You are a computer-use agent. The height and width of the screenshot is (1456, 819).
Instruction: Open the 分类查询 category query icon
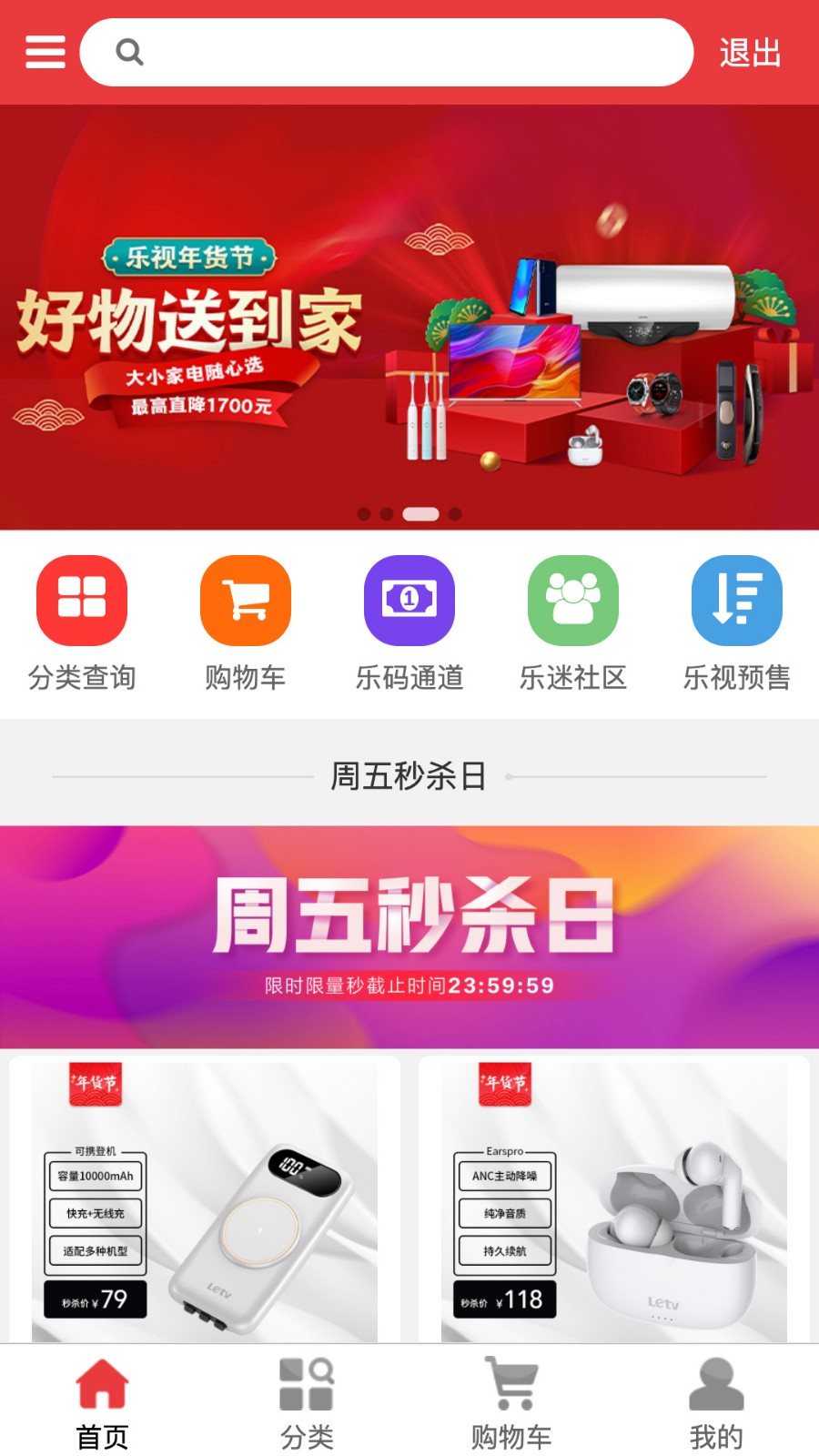[x=82, y=601]
